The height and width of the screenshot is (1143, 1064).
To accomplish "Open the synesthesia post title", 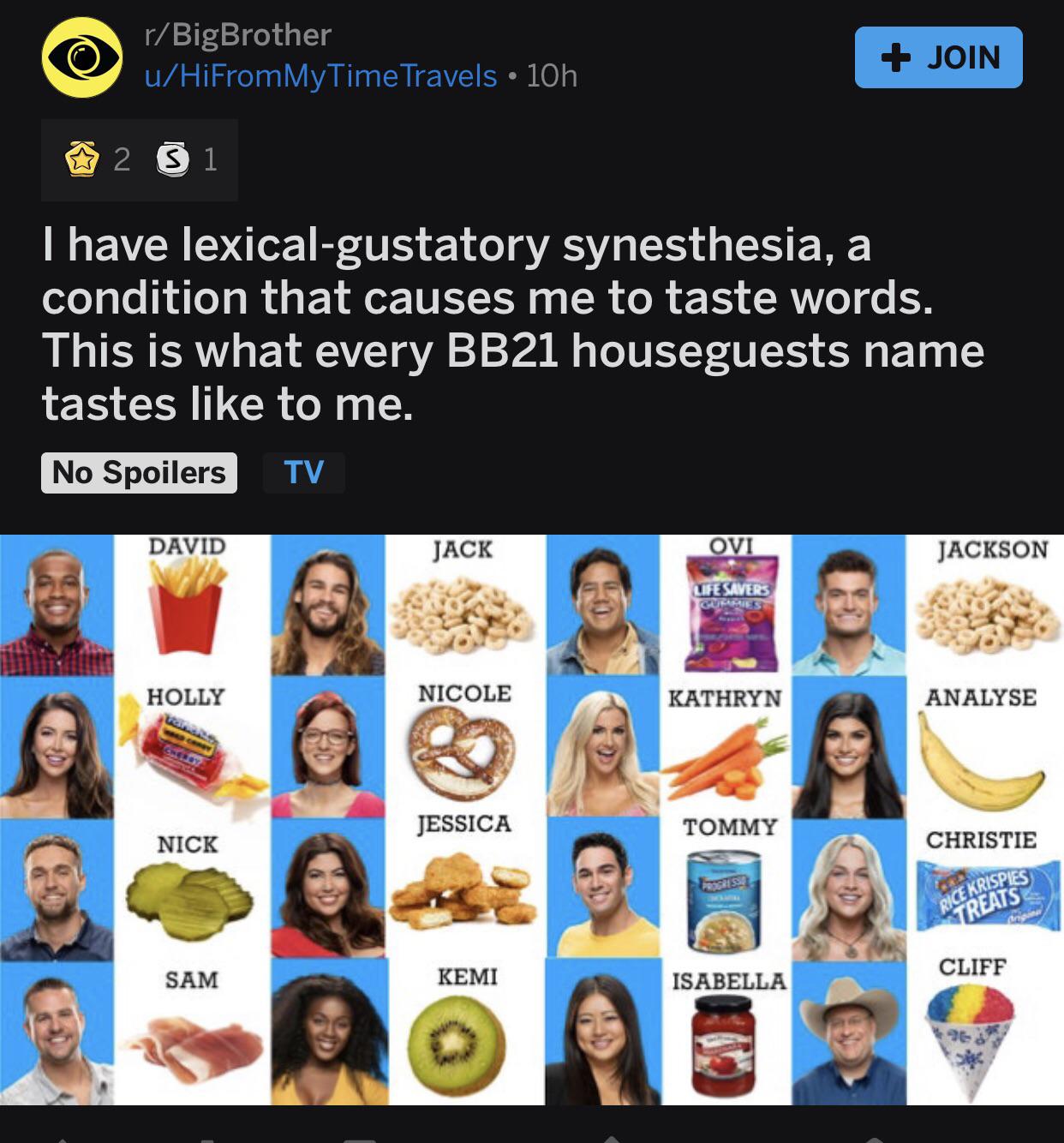I will [x=512, y=324].
